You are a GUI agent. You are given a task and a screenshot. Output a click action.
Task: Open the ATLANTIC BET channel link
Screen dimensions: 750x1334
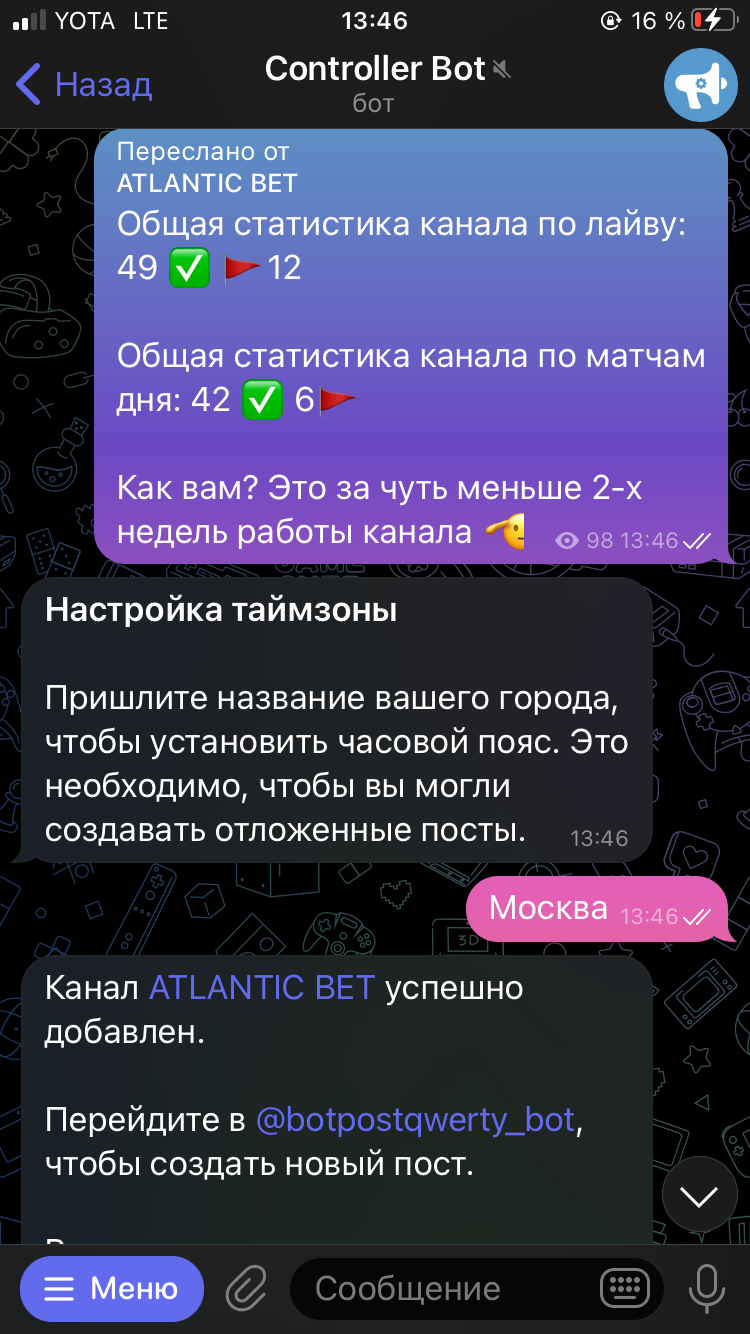coord(261,988)
